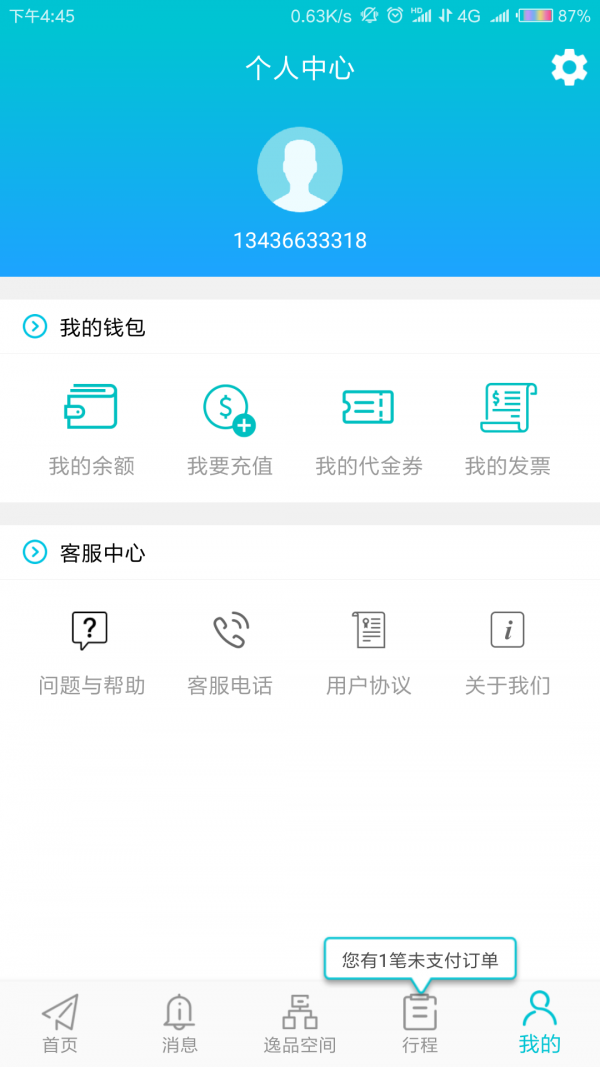
Task: Select the 我的 profile tab
Action: tap(540, 1024)
